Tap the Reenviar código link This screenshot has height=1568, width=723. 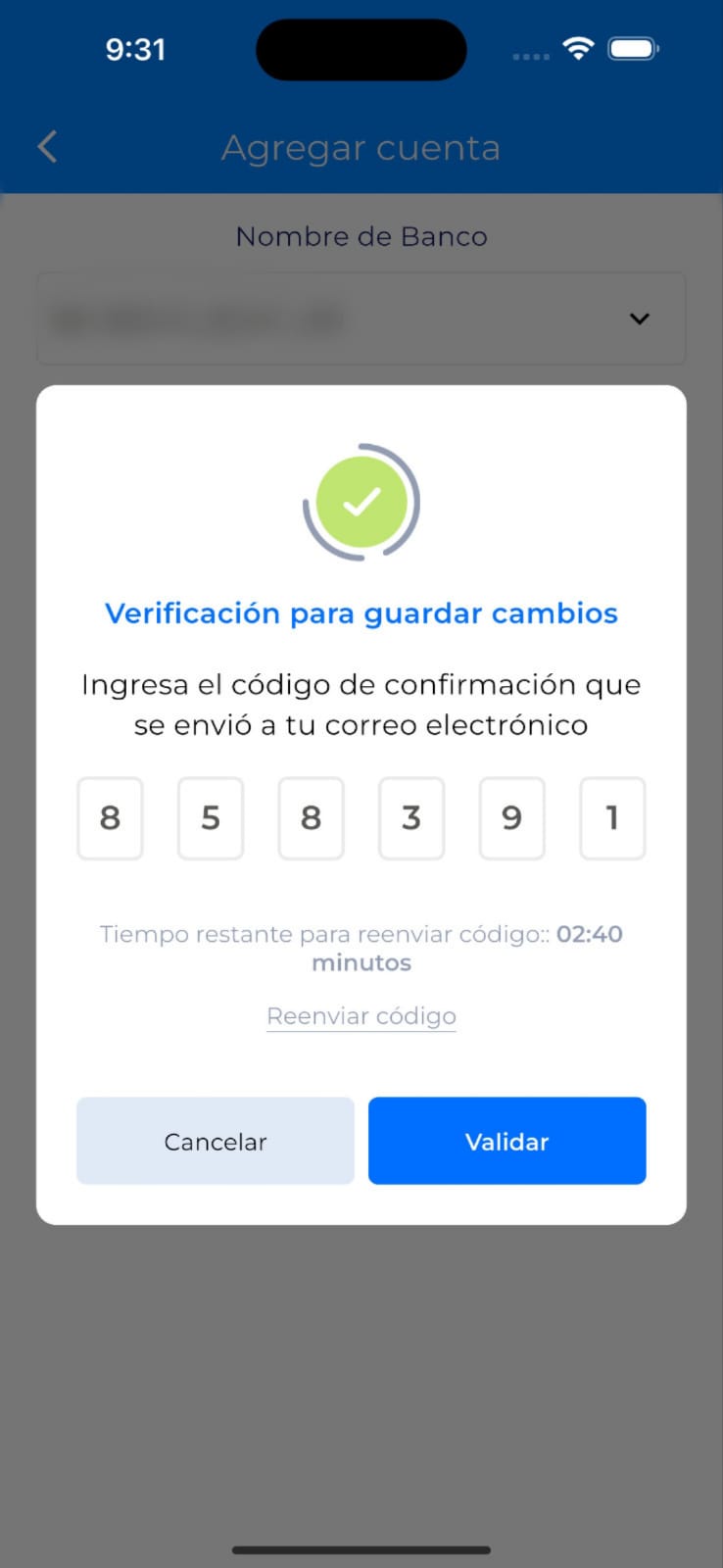point(361,1016)
